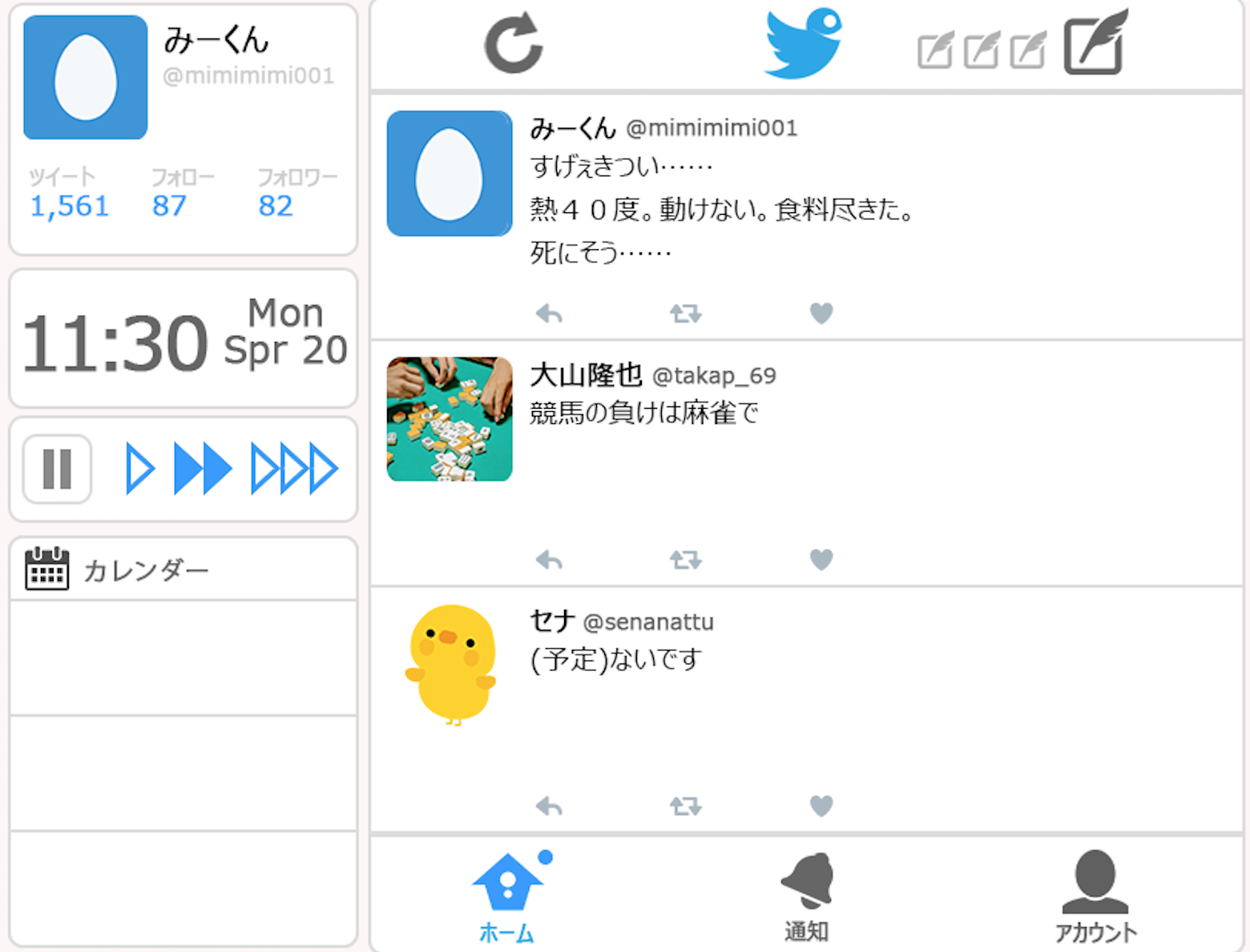Refresh the timeline feed
Image resolution: width=1250 pixels, height=952 pixels.
(x=514, y=44)
